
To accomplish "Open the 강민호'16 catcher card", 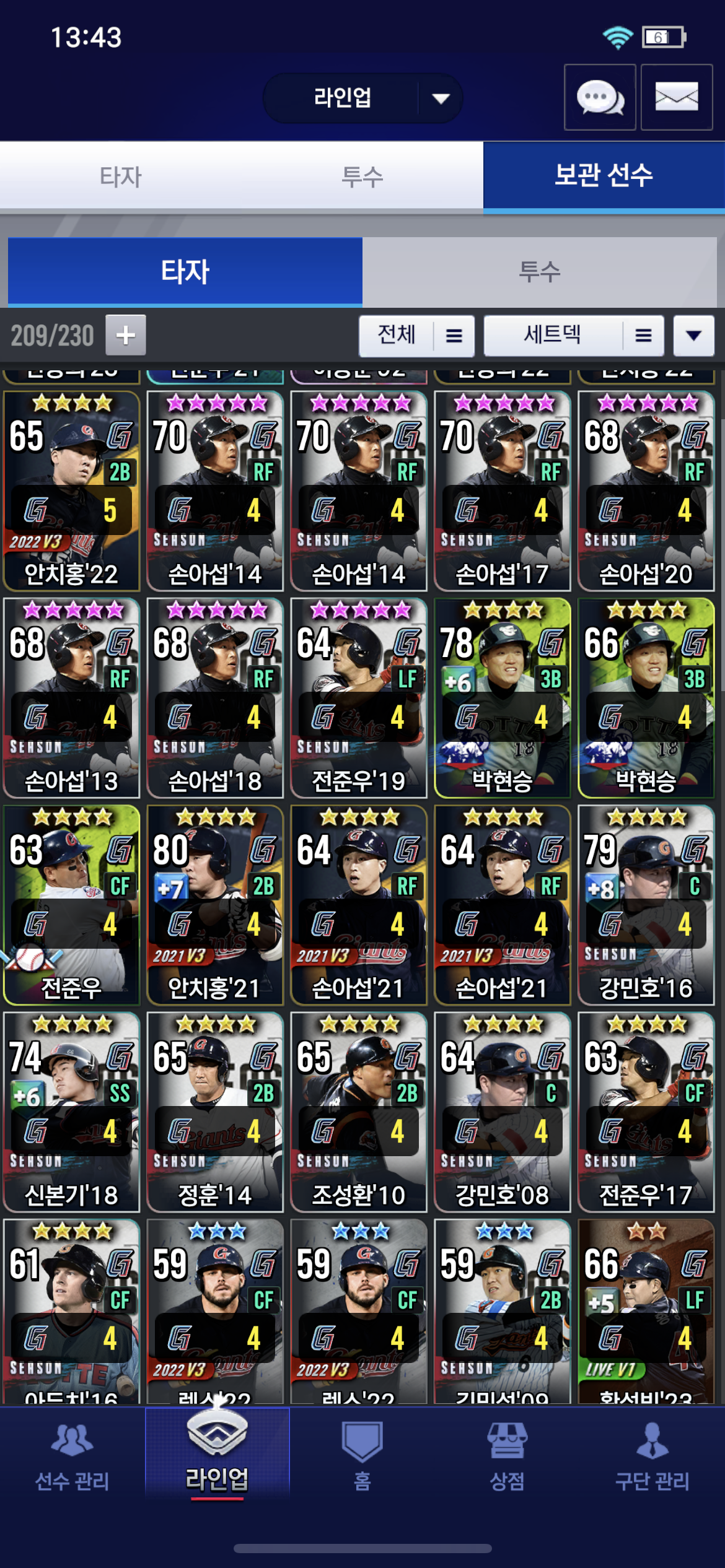I will [646, 904].
